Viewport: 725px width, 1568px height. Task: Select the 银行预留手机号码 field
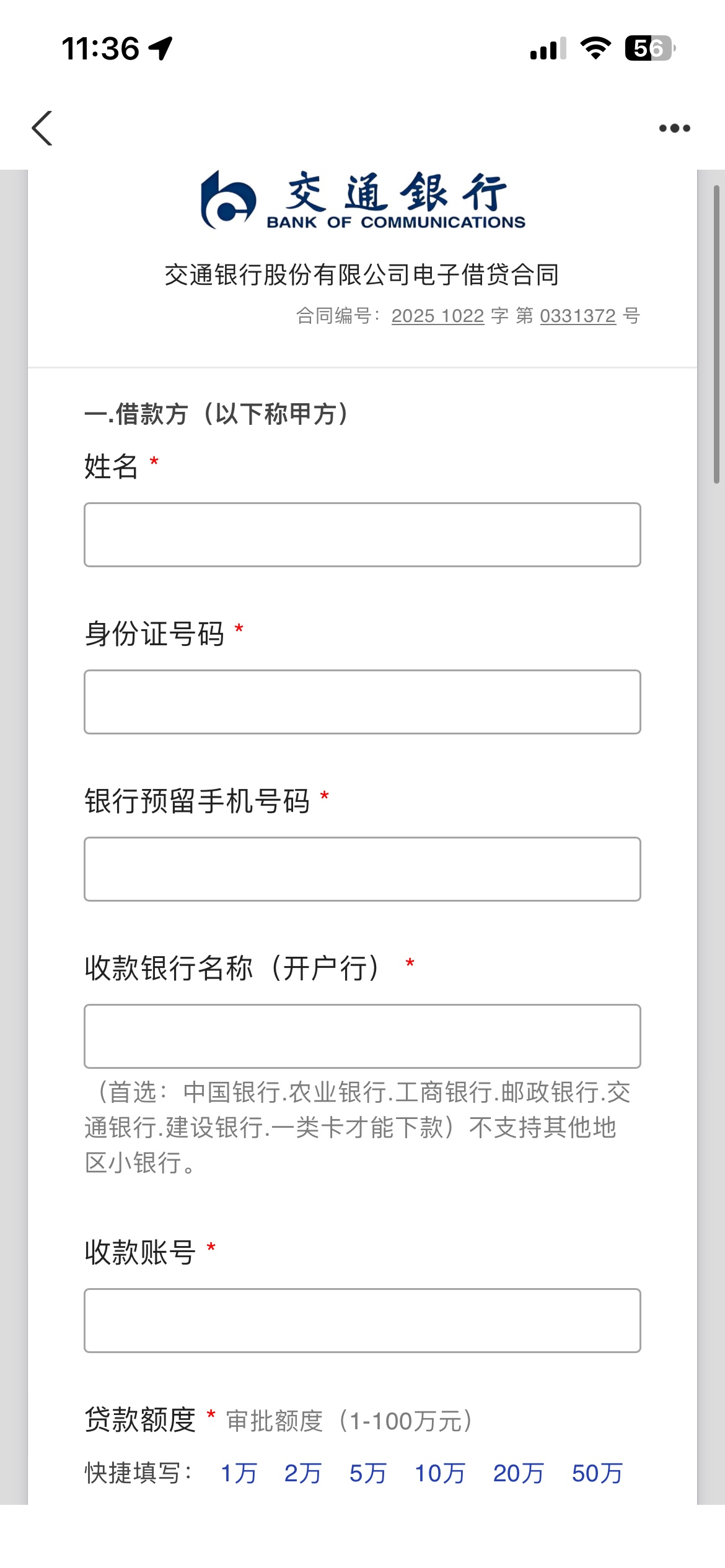(x=362, y=869)
